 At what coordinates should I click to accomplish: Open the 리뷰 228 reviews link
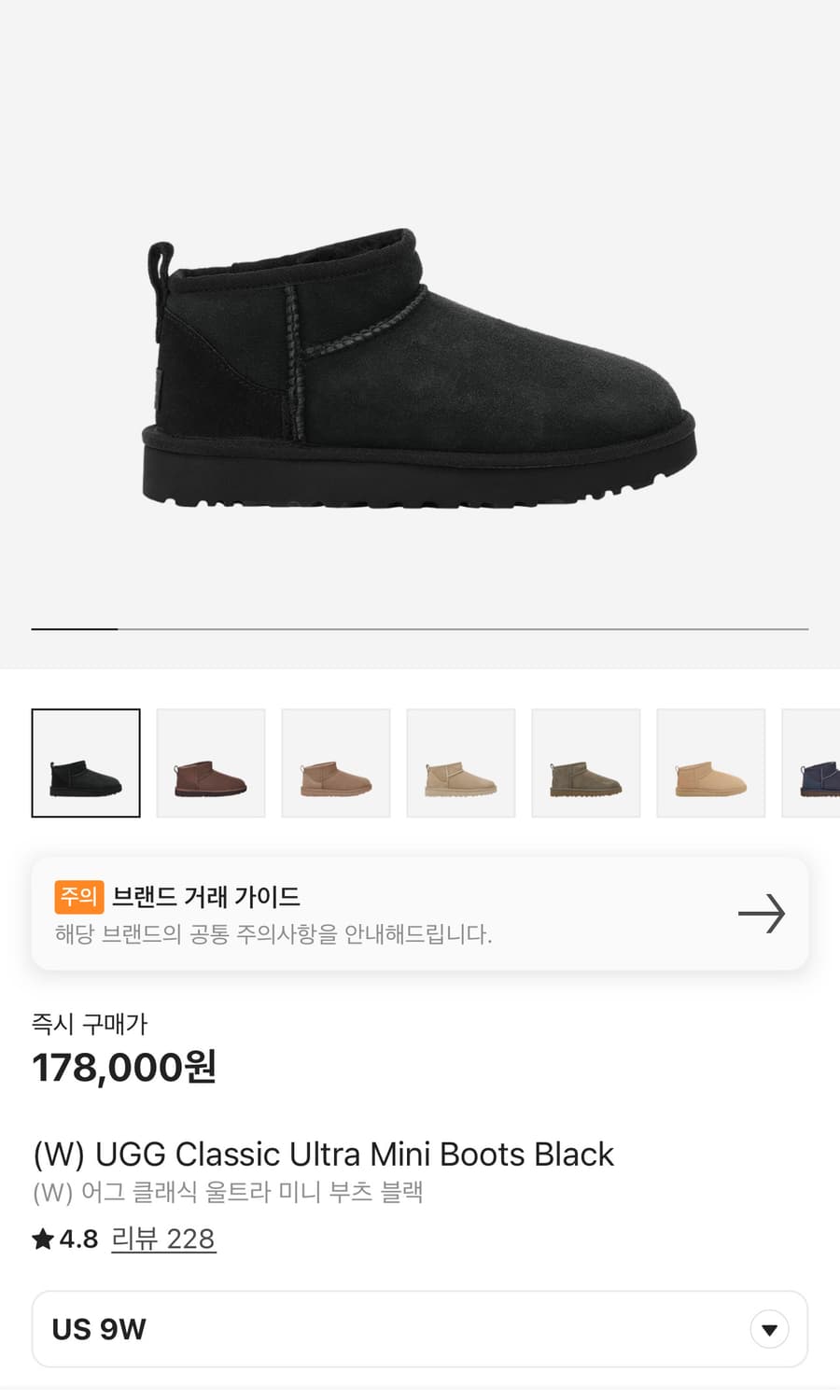tap(163, 1239)
